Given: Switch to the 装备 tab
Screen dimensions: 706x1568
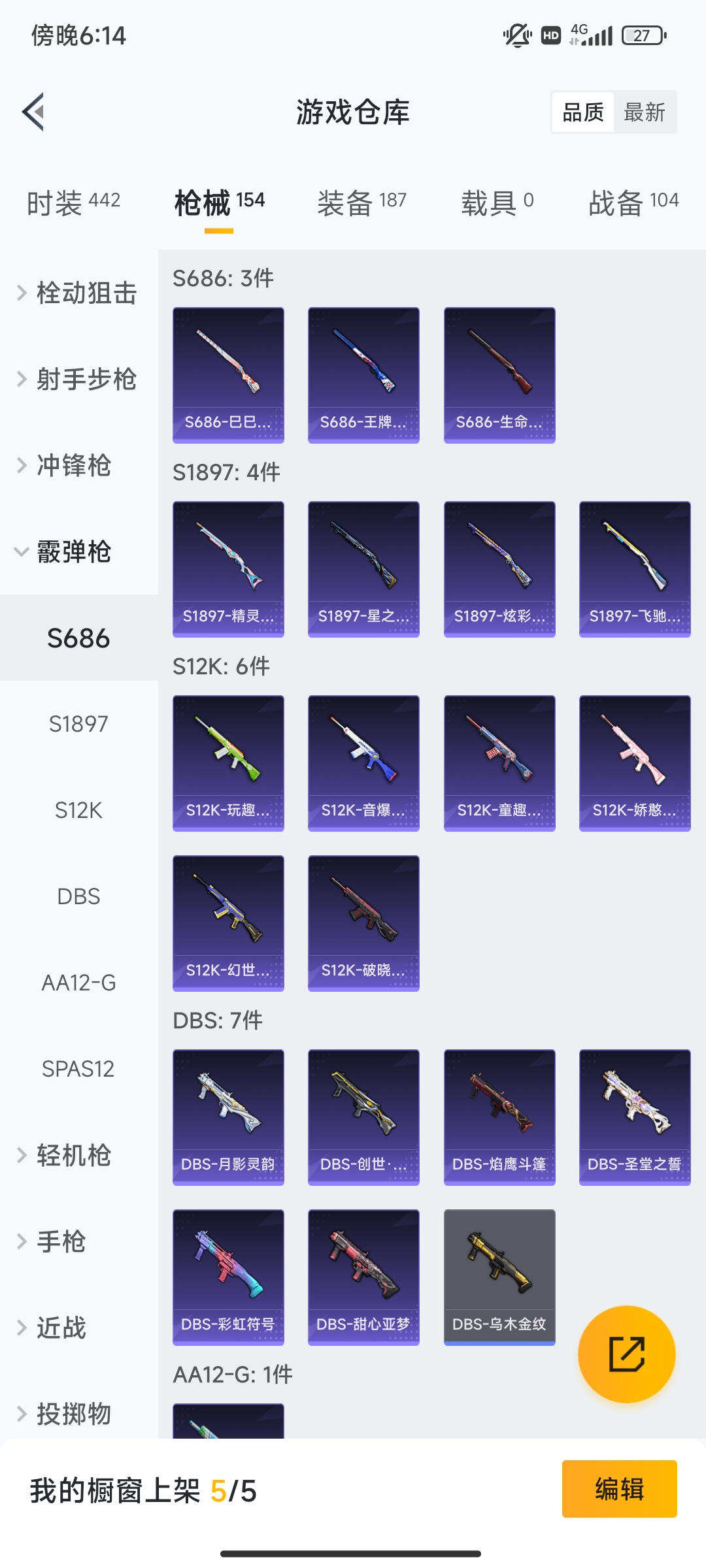Looking at the screenshot, I should click(x=361, y=203).
